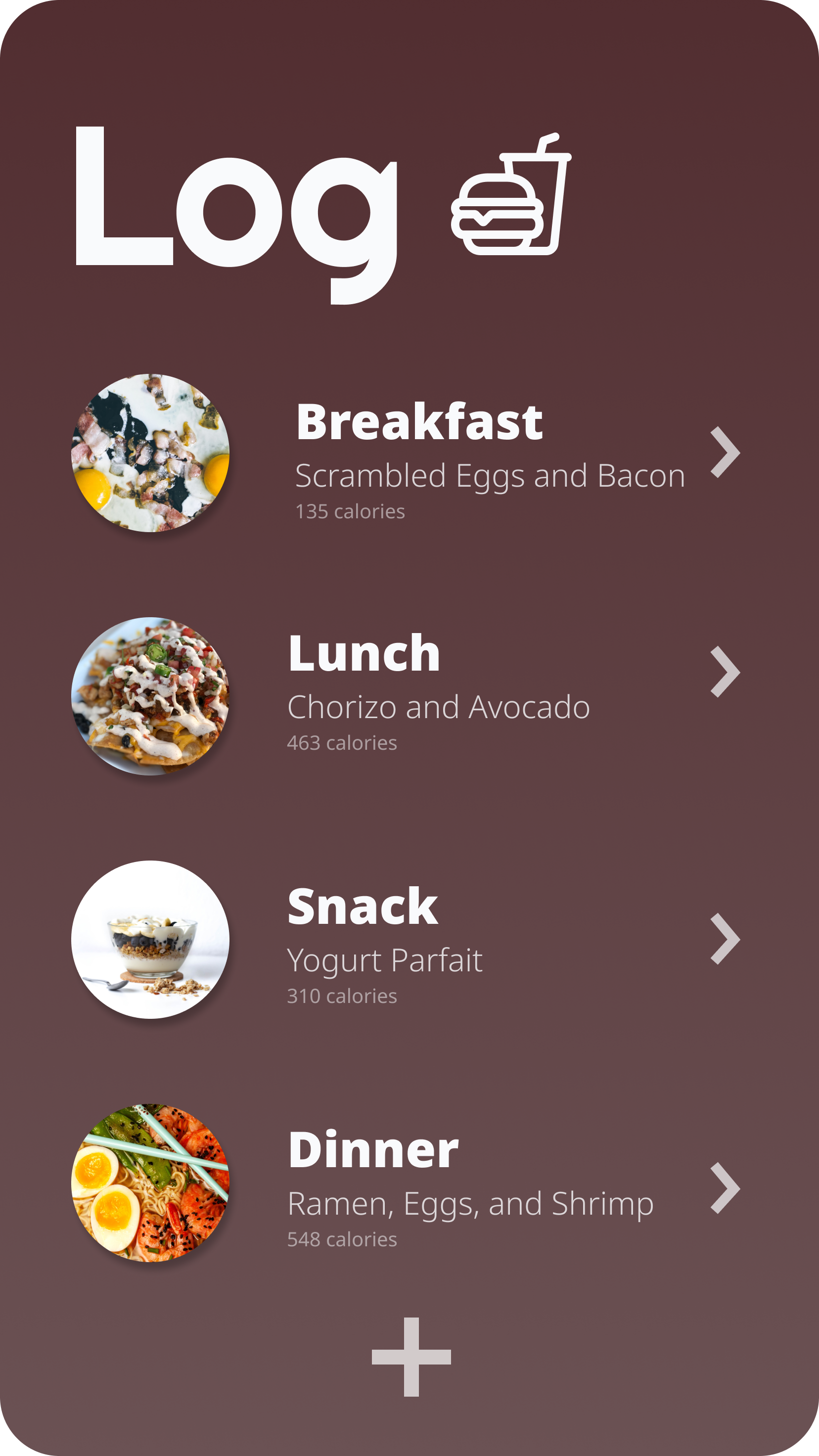The height and width of the screenshot is (1456, 819).
Task: Open the Breakfast log entry
Action: click(406, 453)
